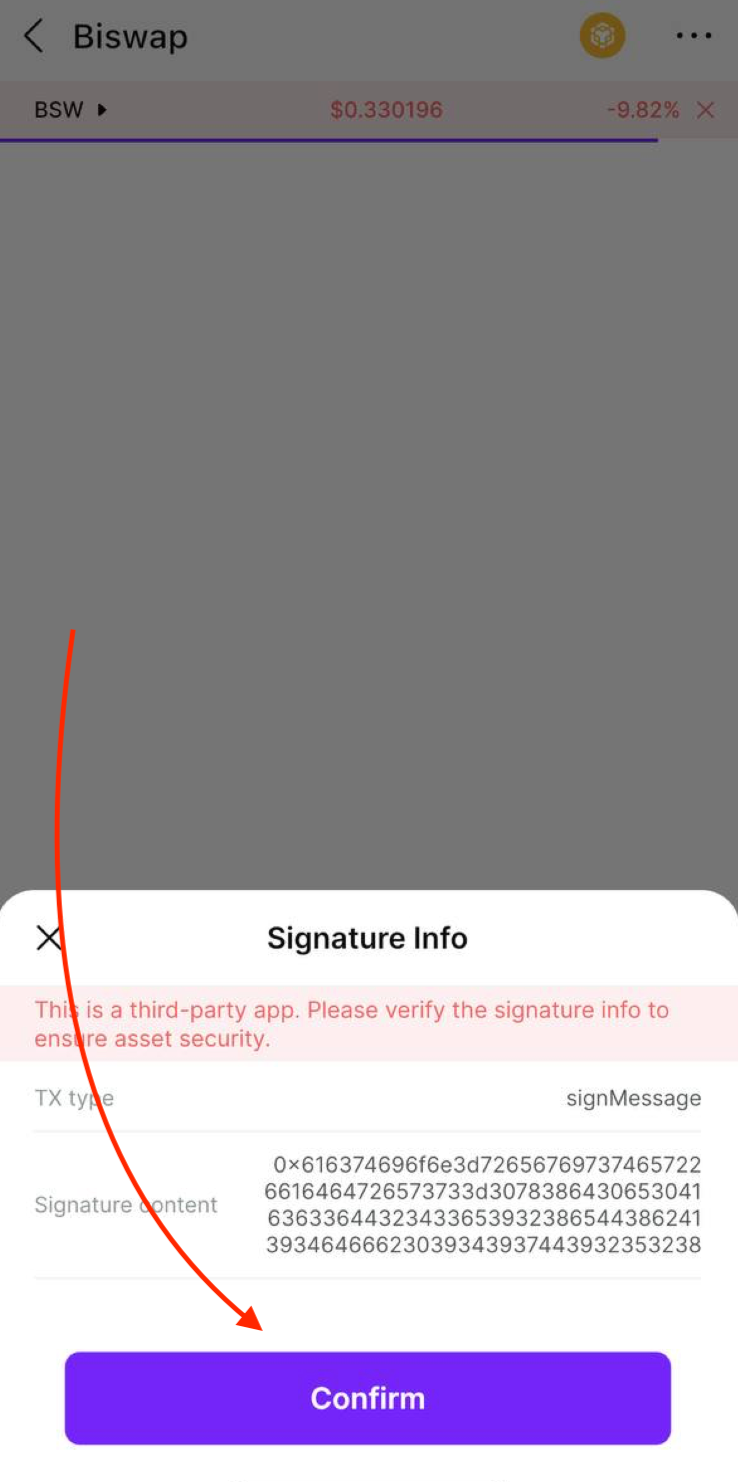Open the BNB chain network icon
This screenshot has width=738, height=1482.
602,37
